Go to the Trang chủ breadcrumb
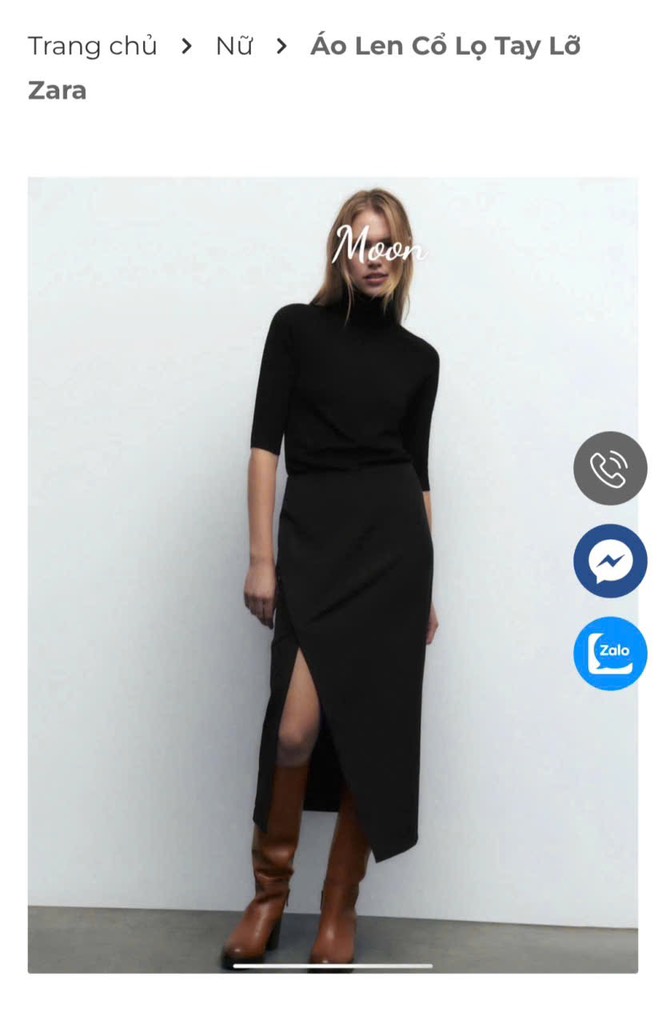The width and height of the screenshot is (666, 1024). click(92, 46)
